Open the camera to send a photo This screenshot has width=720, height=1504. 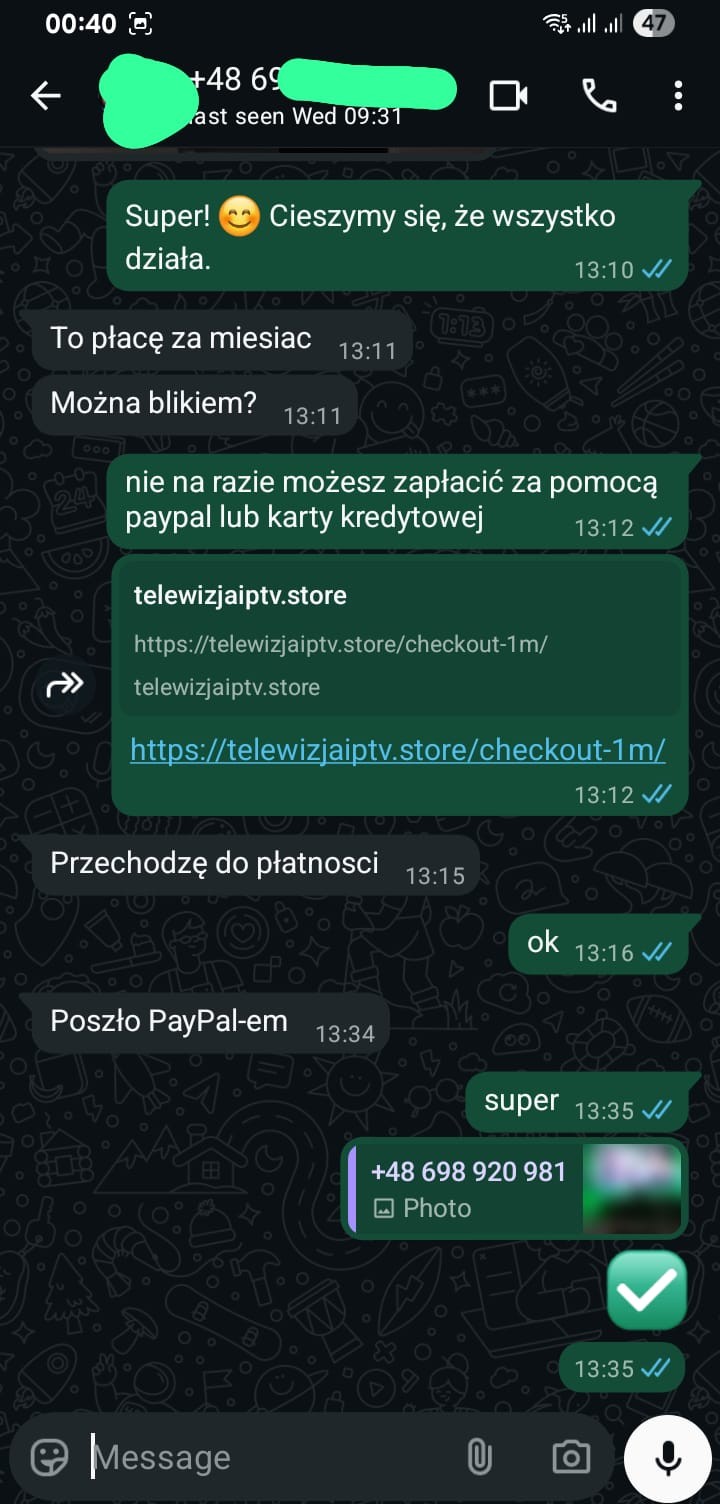[571, 1457]
